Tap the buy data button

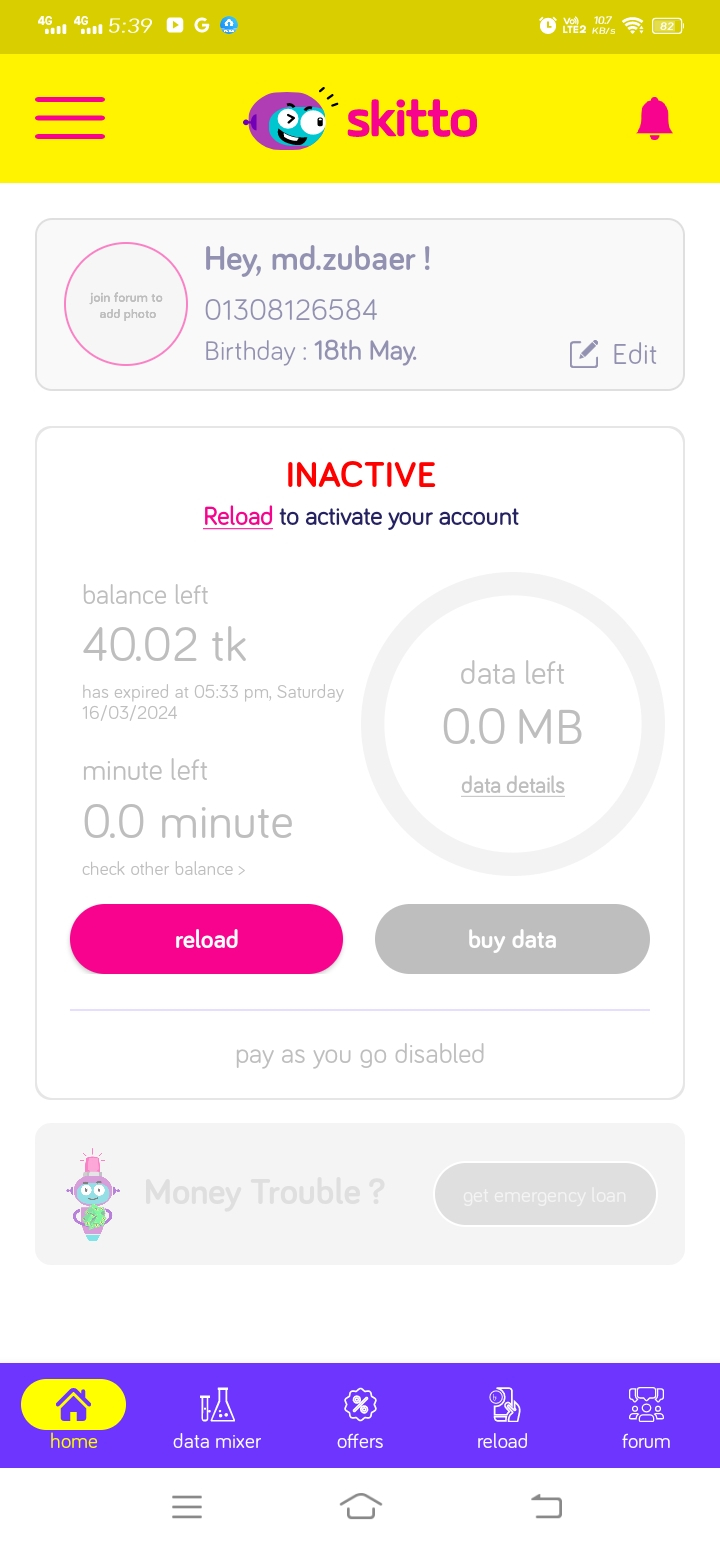coord(512,939)
